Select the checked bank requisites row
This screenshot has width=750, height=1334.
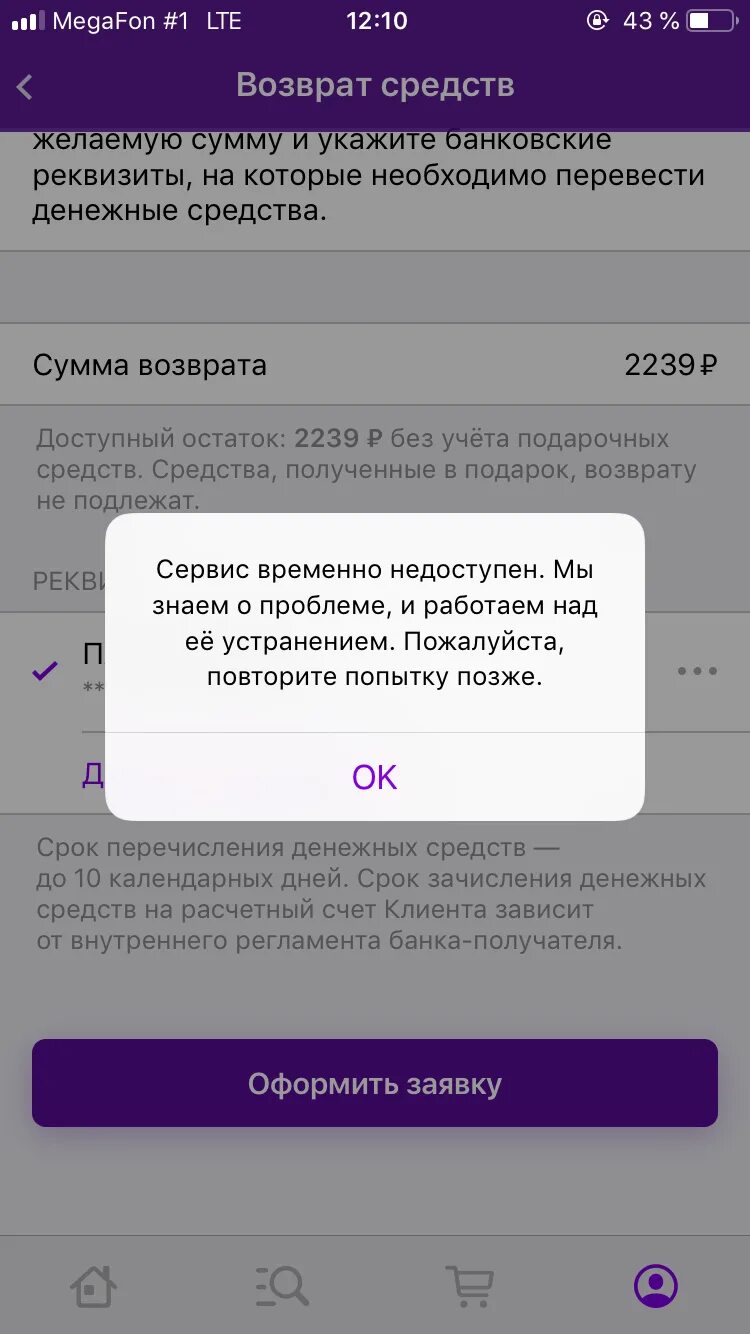coord(375,671)
